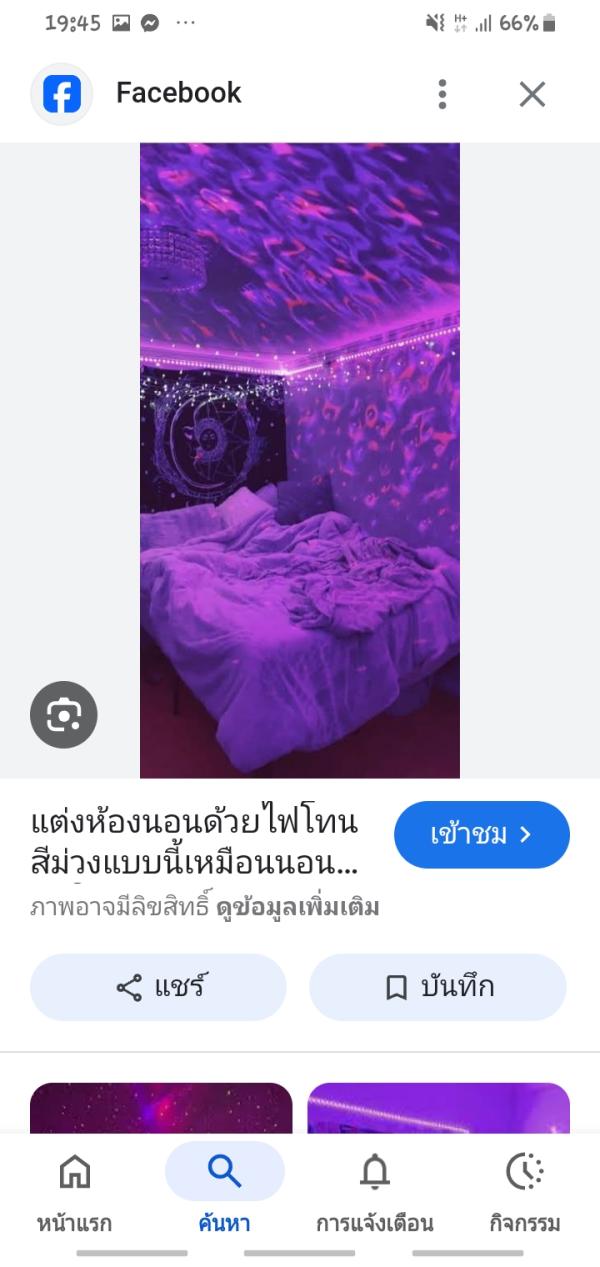
Task: Switch to the ค้นหา tab
Action: [225, 1190]
